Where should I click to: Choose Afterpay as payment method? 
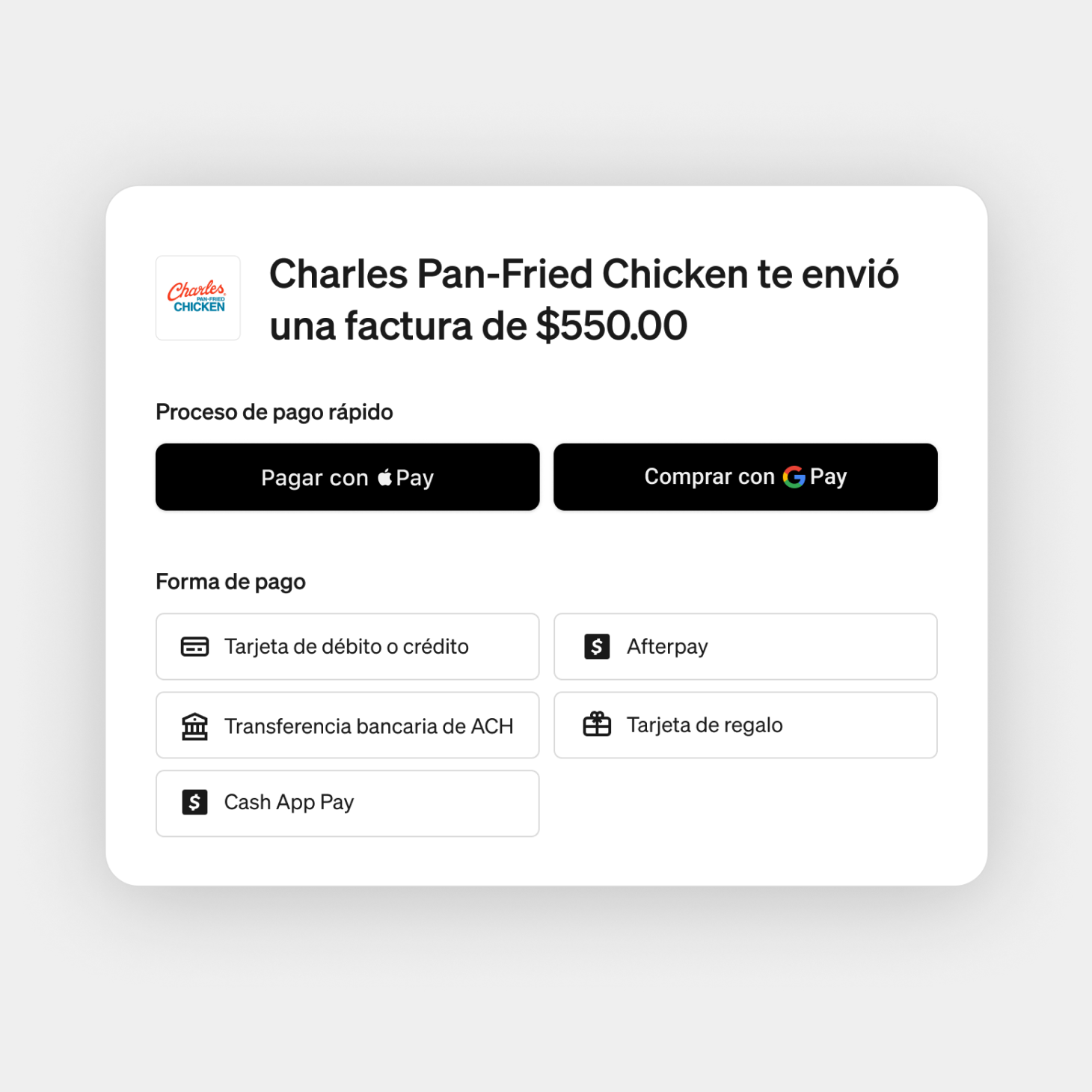click(x=745, y=646)
